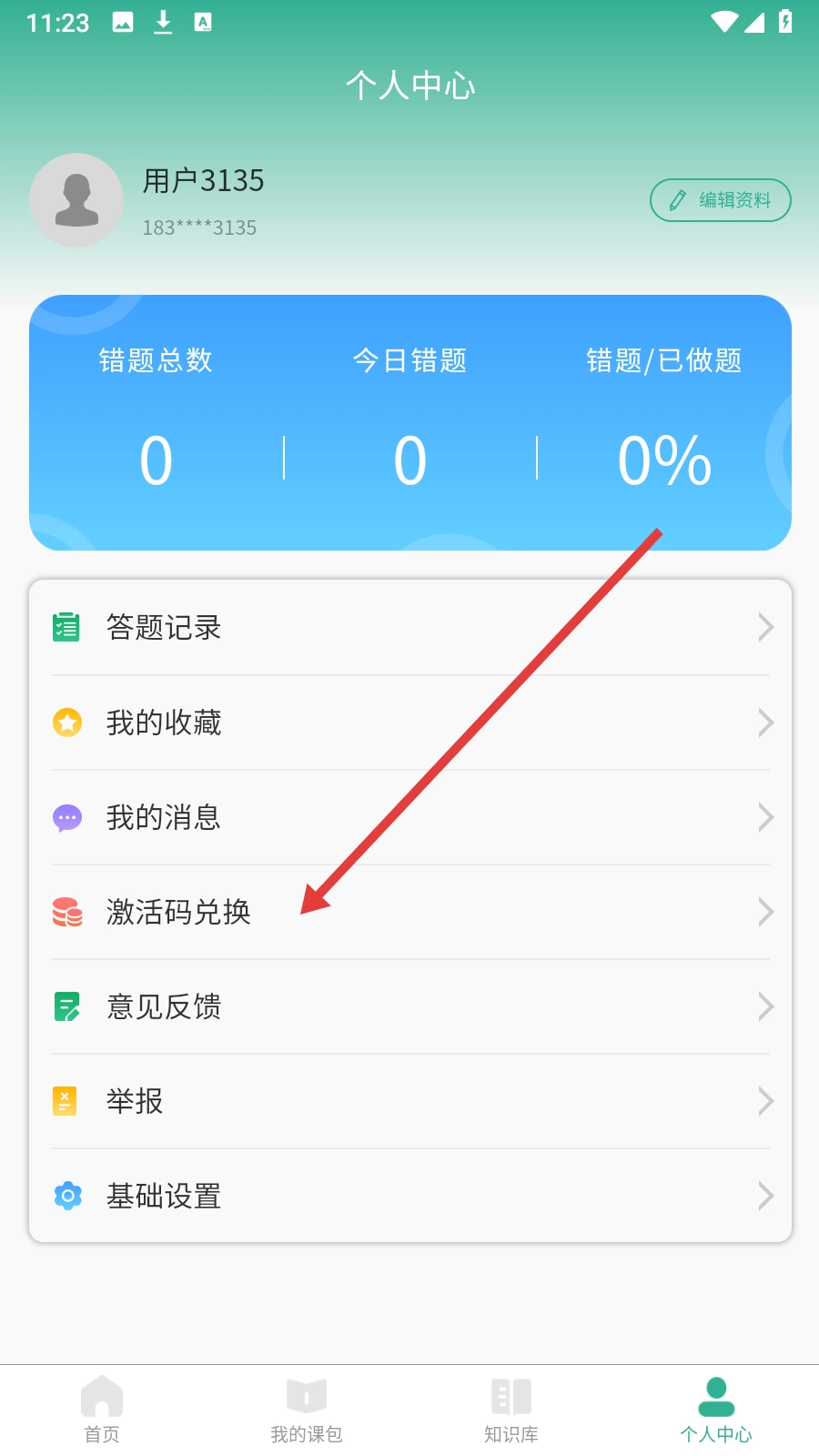Viewport: 819px width, 1456px height.
Task: Select the 个人中心 tab
Action: [716, 1409]
